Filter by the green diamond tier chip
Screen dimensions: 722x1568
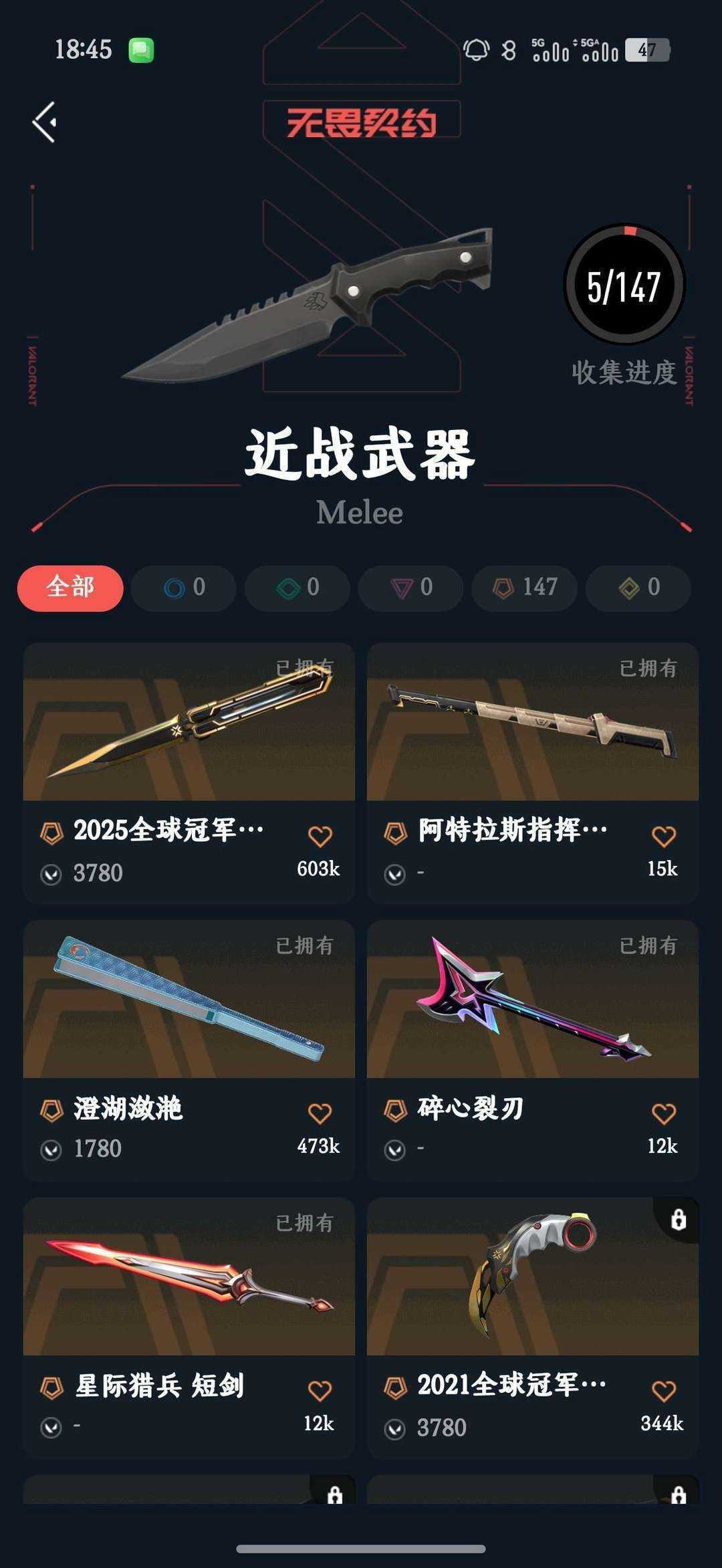click(297, 588)
